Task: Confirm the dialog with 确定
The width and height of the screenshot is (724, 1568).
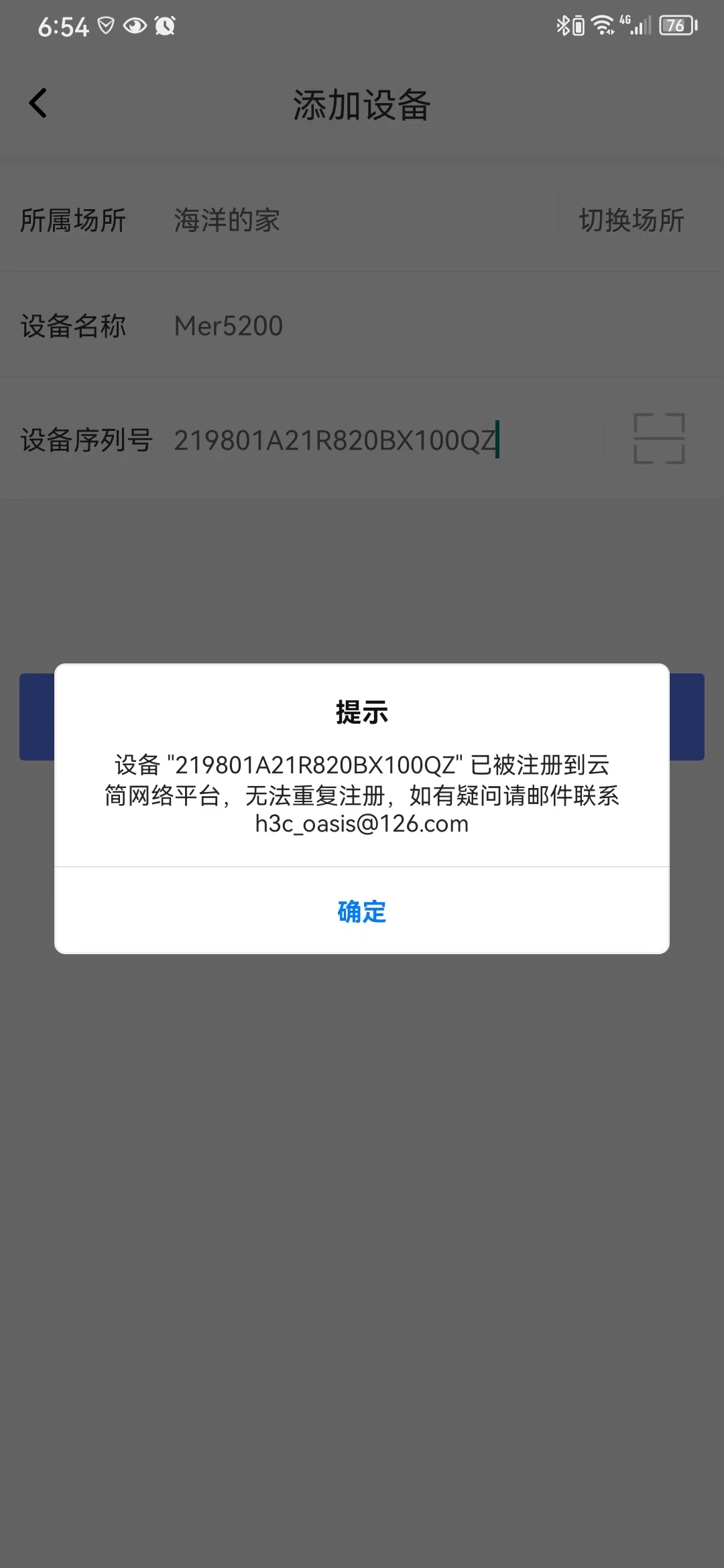Action: pyautogui.click(x=361, y=911)
